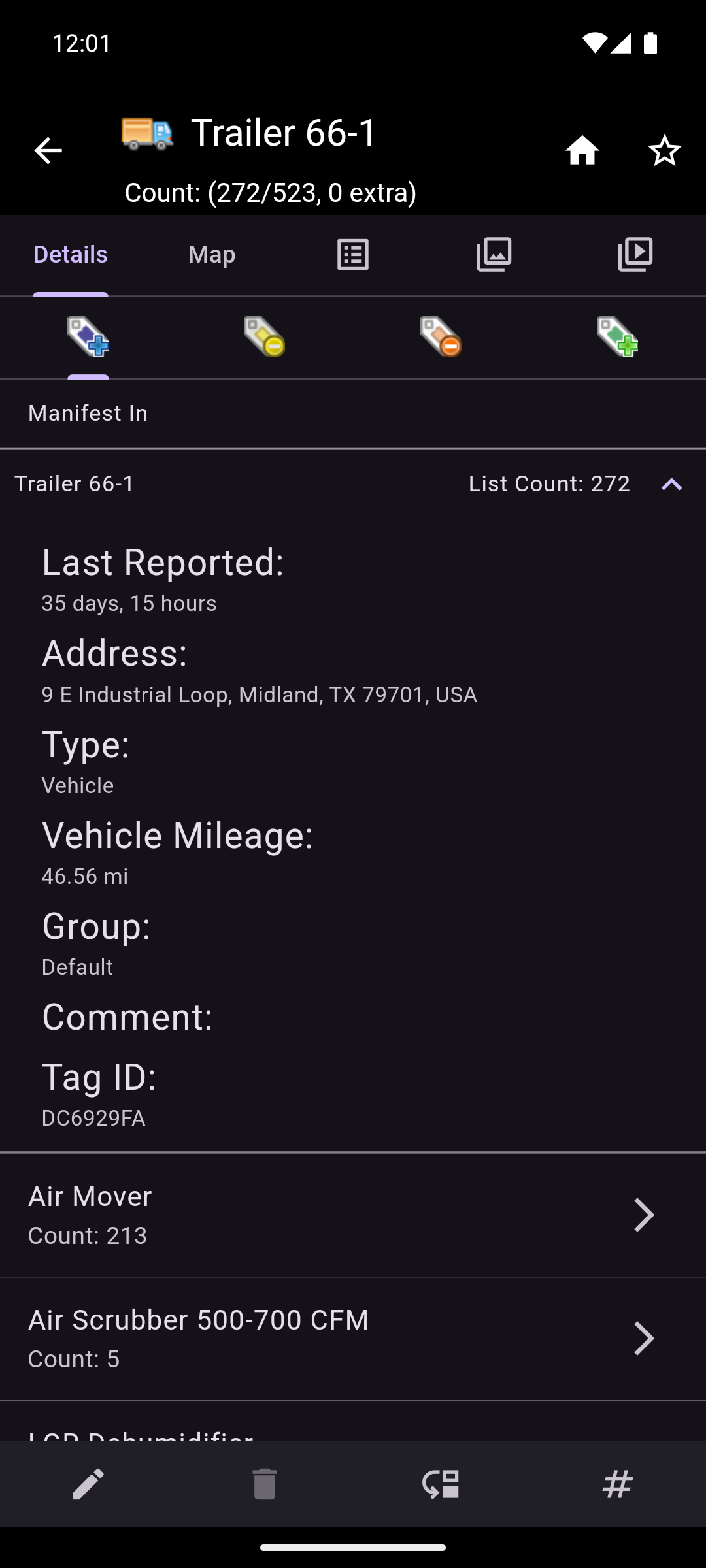Viewport: 706px width, 1568px height.
Task: Open the Air Mover row
Action: (x=353, y=1215)
